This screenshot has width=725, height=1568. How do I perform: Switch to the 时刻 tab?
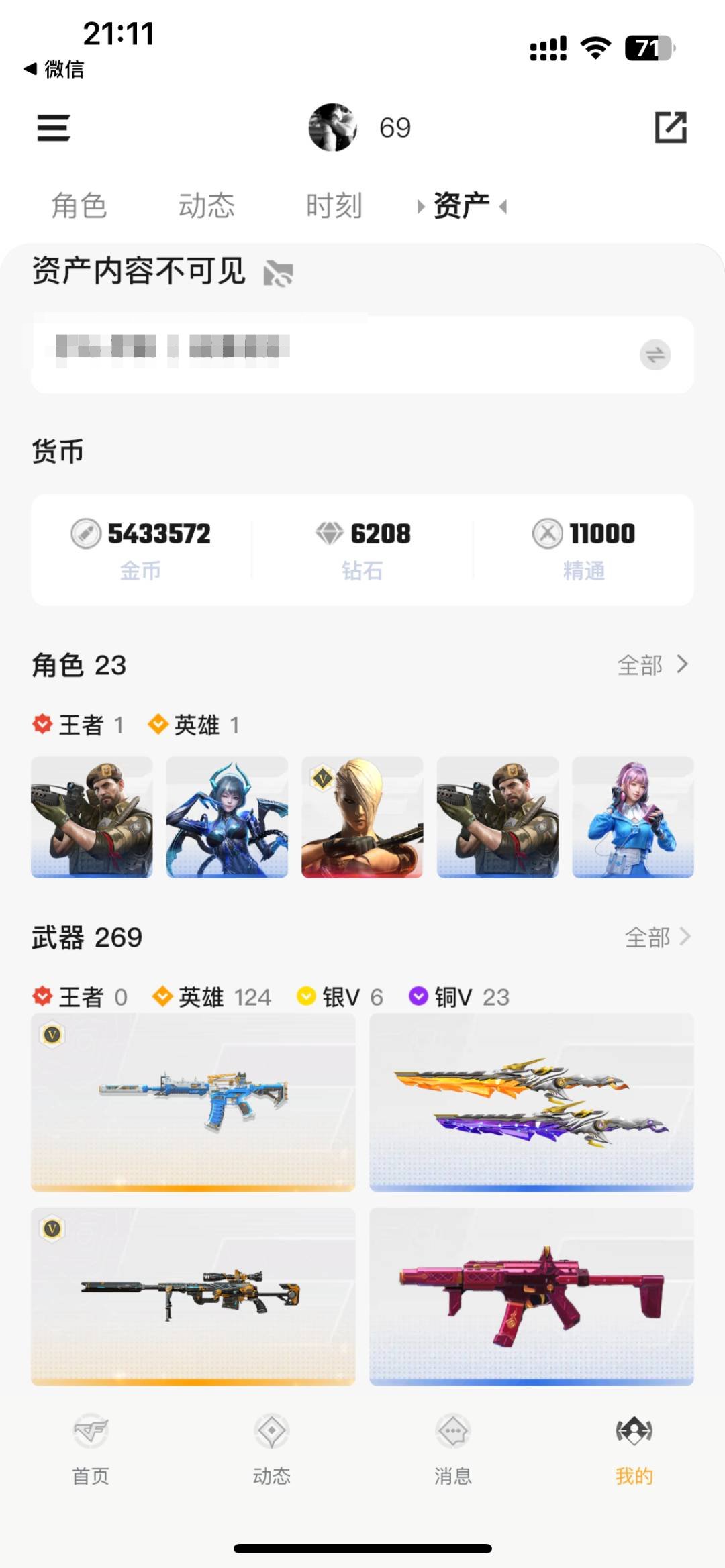[334, 206]
